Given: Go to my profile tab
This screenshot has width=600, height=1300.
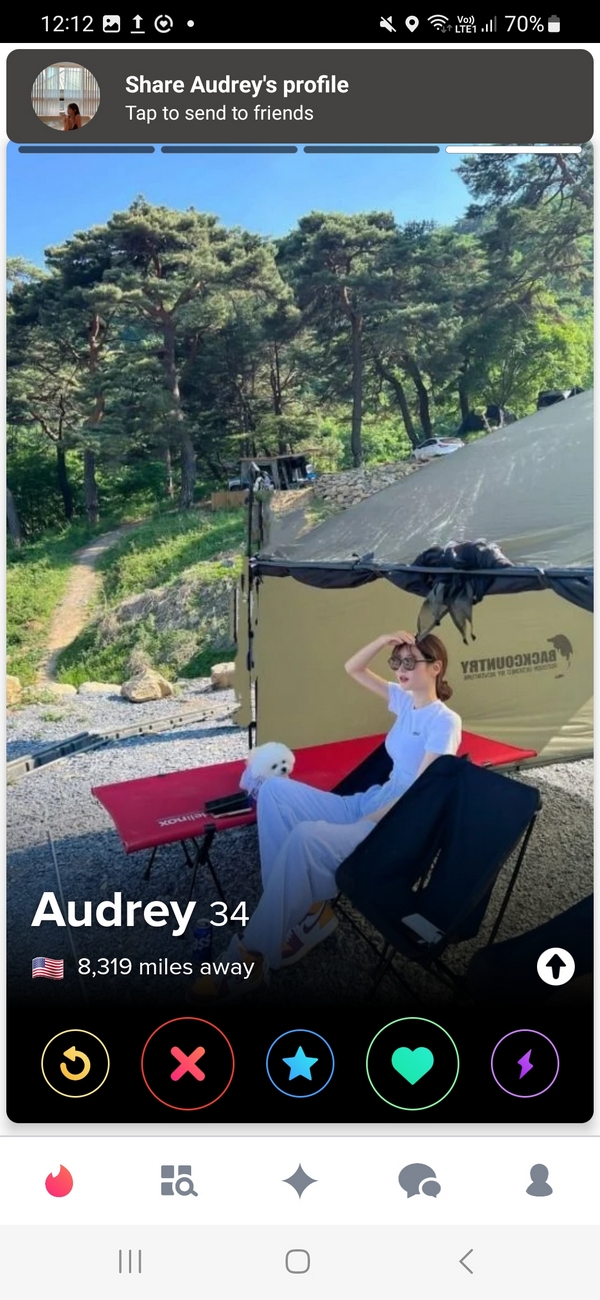Looking at the screenshot, I should click(539, 1181).
